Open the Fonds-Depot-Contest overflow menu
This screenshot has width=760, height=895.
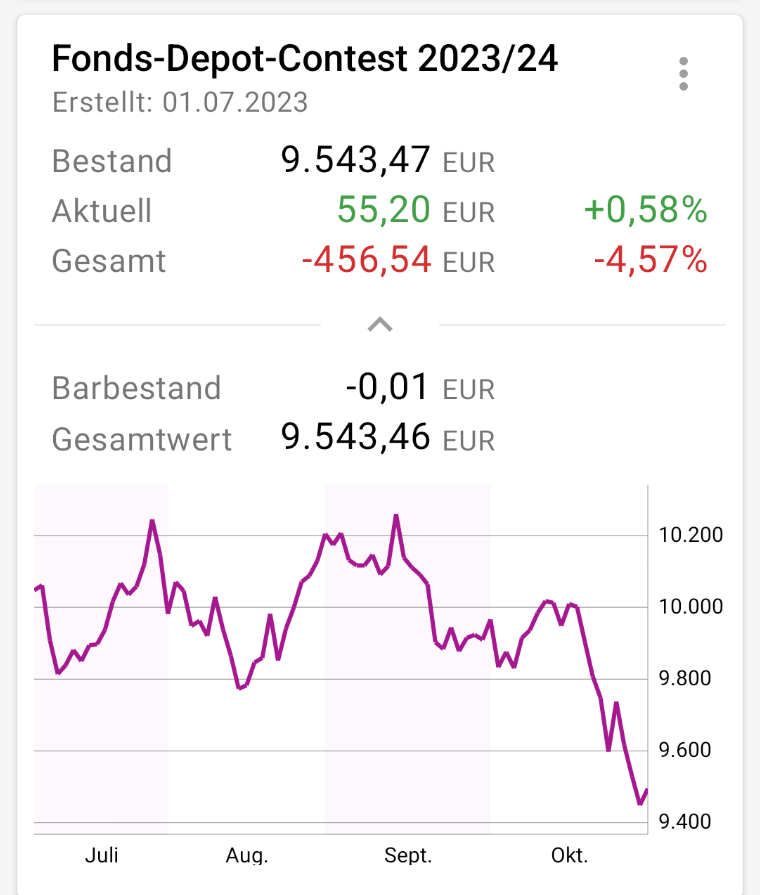pyautogui.click(x=683, y=74)
